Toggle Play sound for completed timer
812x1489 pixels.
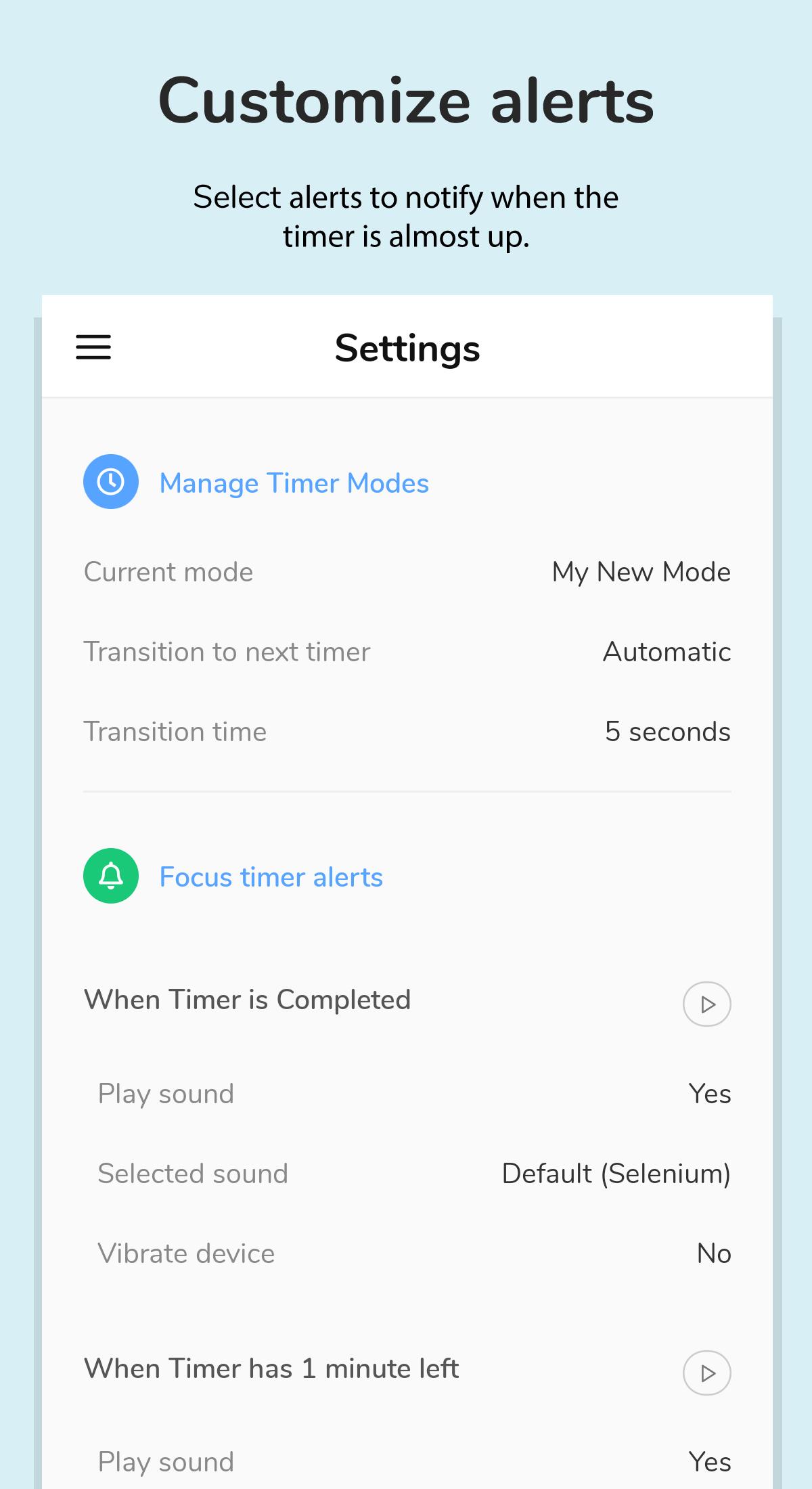414,1094
